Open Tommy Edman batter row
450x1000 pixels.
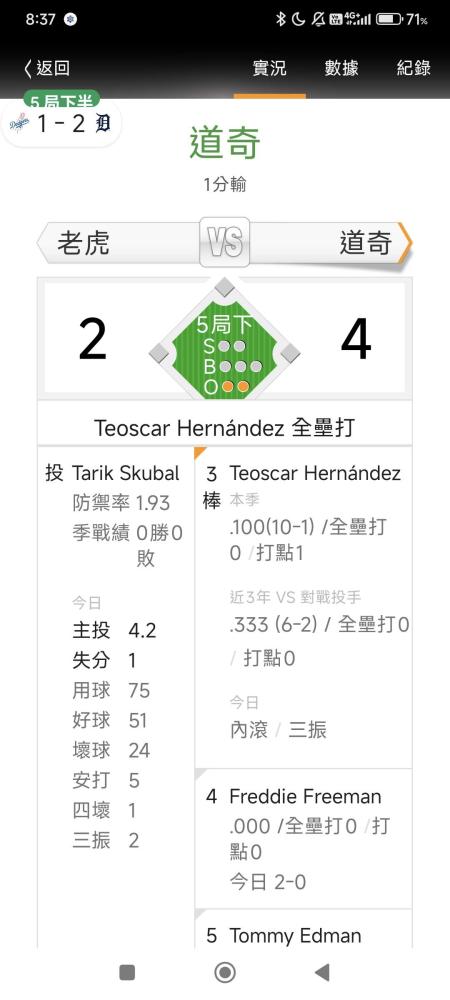[303, 929]
